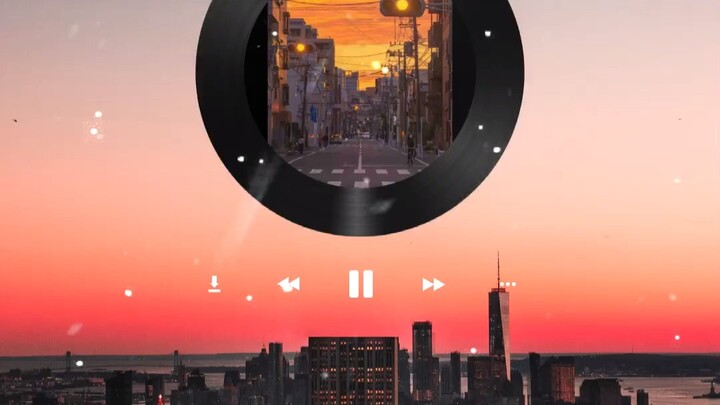Download the current song
The width and height of the screenshot is (720, 405).
pos(214,284)
